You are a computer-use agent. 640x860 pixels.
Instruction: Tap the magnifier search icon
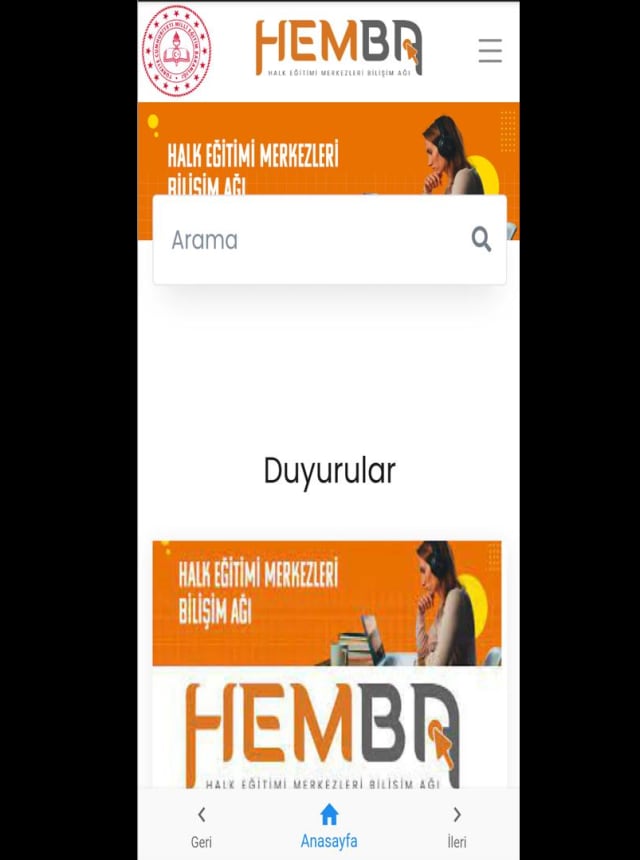pyautogui.click(x=481, y=239)
